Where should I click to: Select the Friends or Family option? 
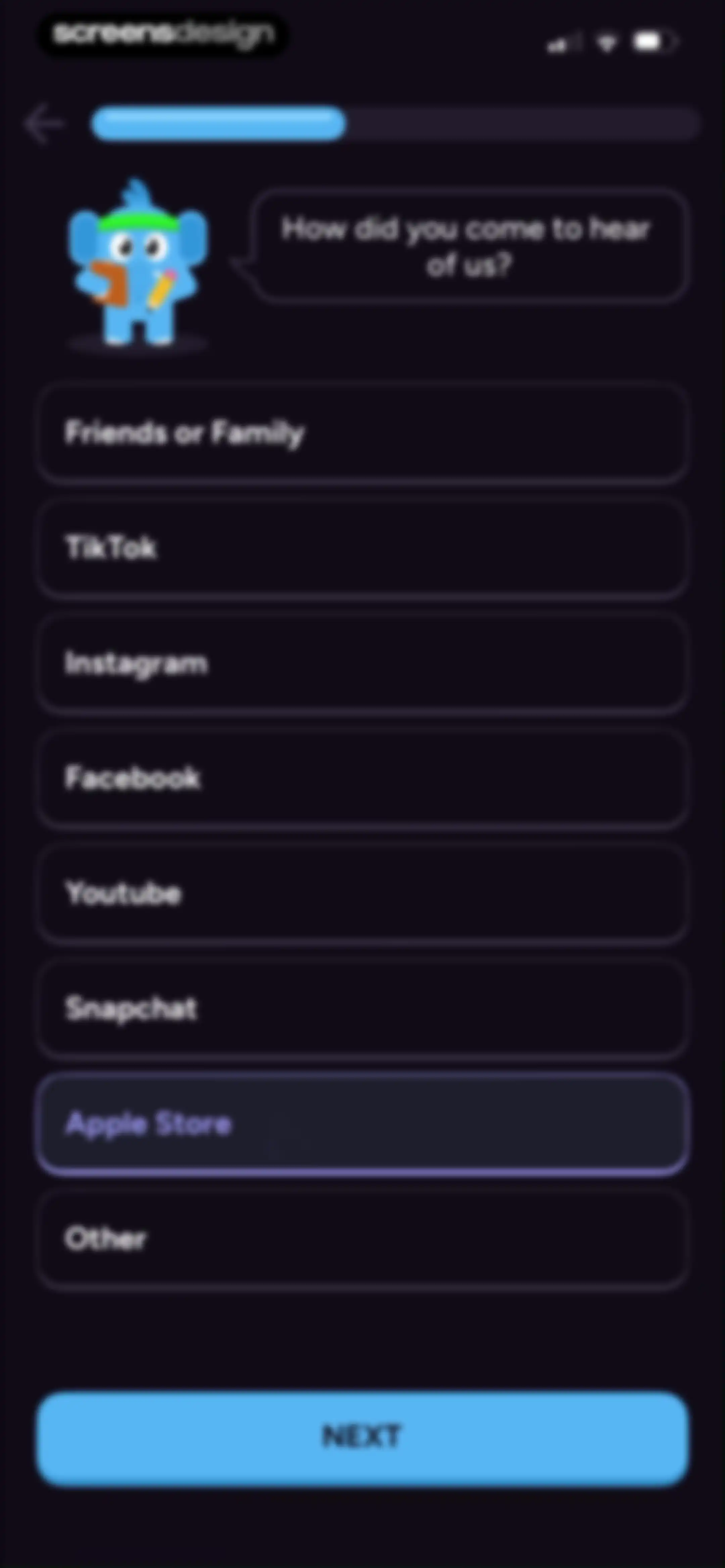tap(362, 433)
